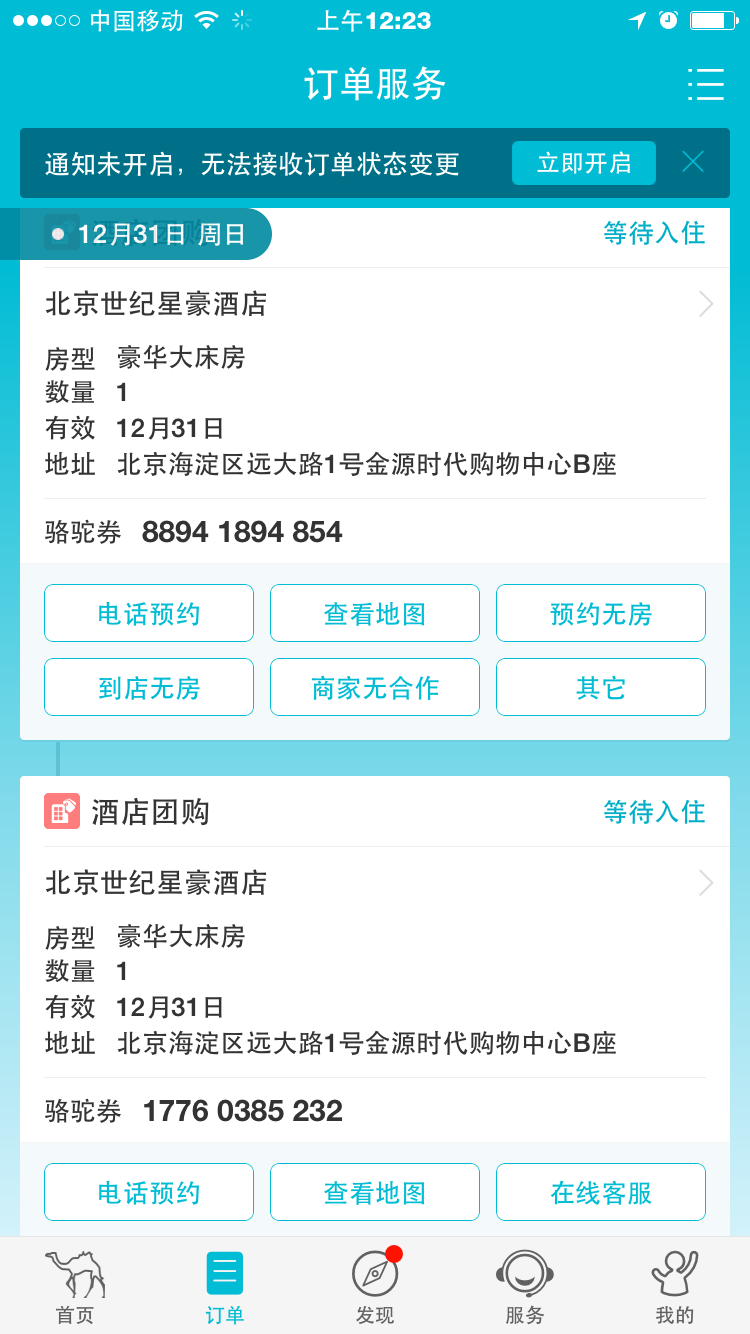The width and height of the screenshot is (750, 1334).
Task: Dismiss the notification banner with the X
Action: [692, 161]
